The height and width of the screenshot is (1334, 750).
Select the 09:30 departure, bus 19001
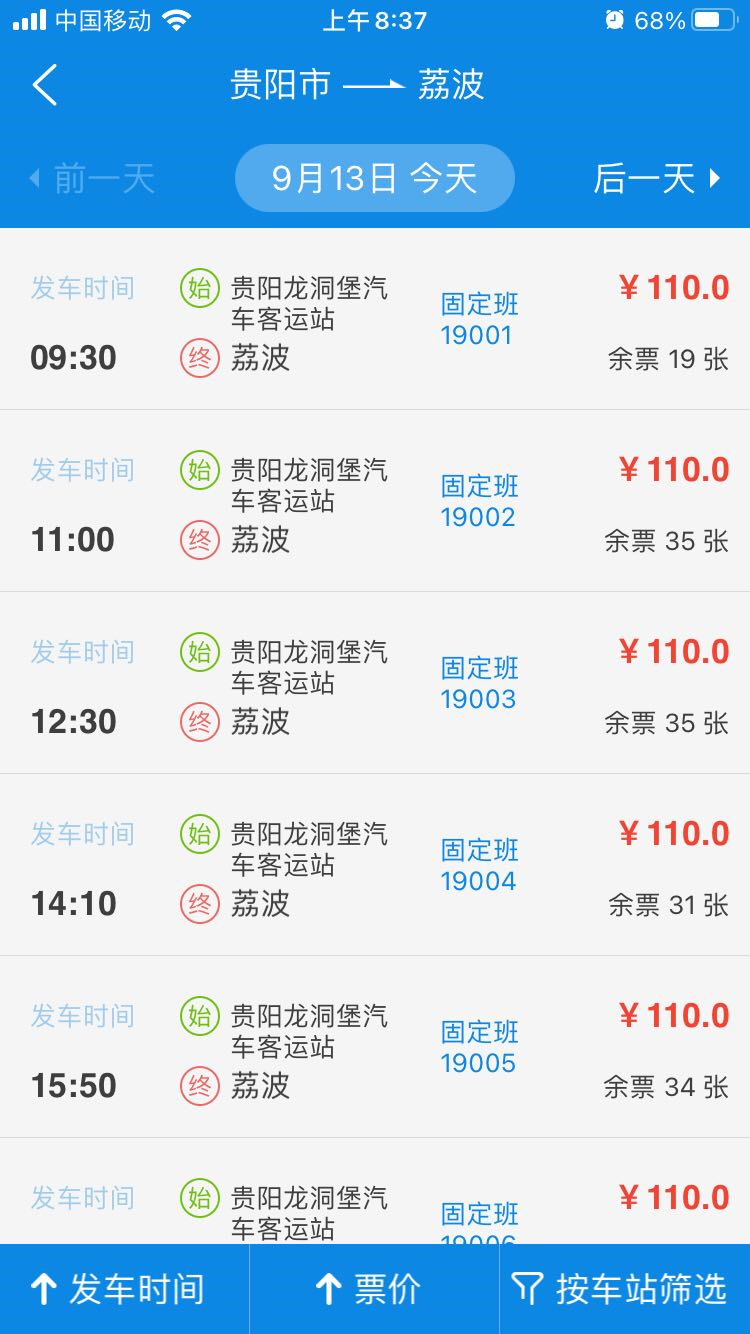tap(375, 320)
